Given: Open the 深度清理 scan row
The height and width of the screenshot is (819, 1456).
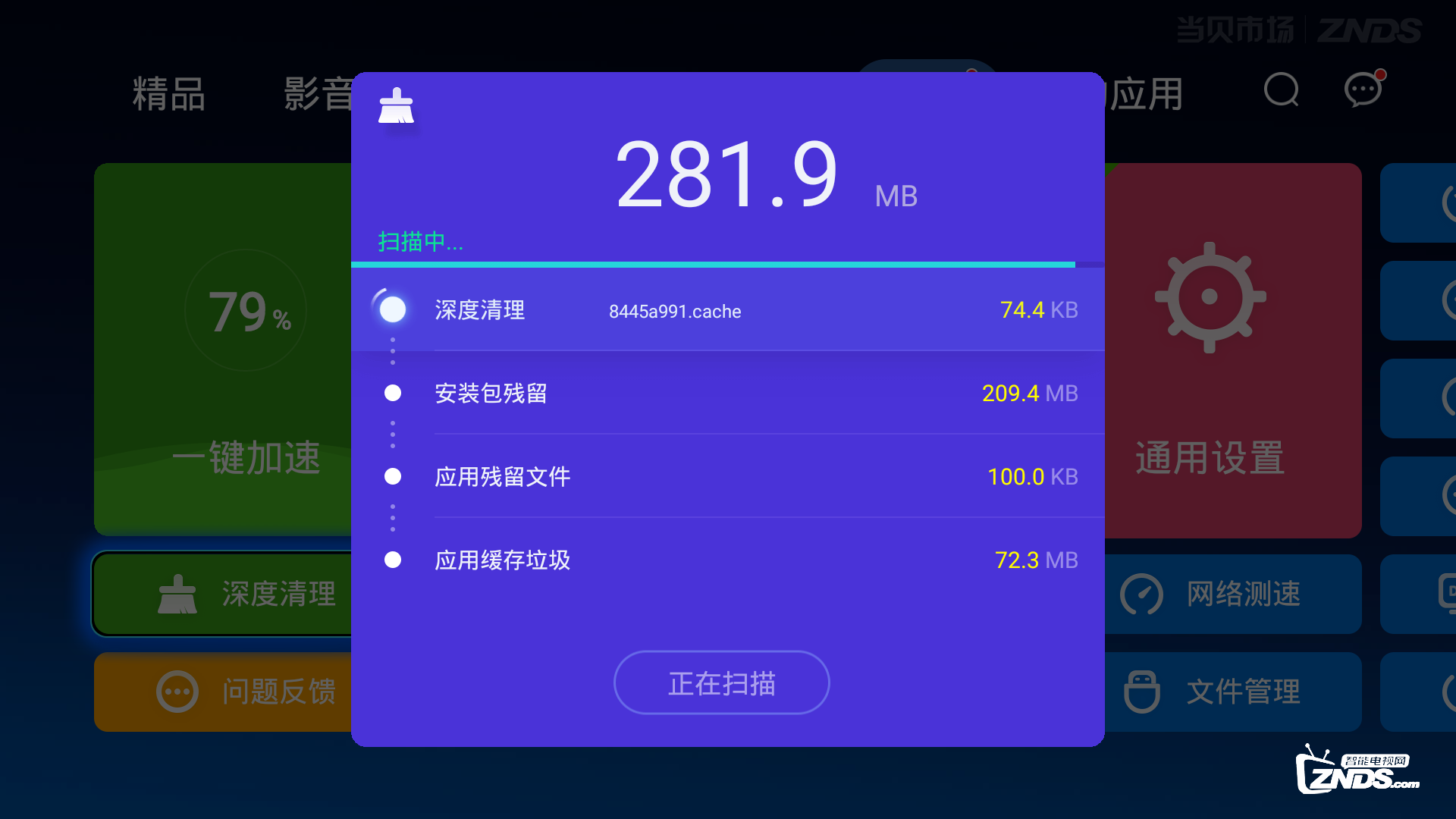Looking at the screenshot, I should pos(726,310).
